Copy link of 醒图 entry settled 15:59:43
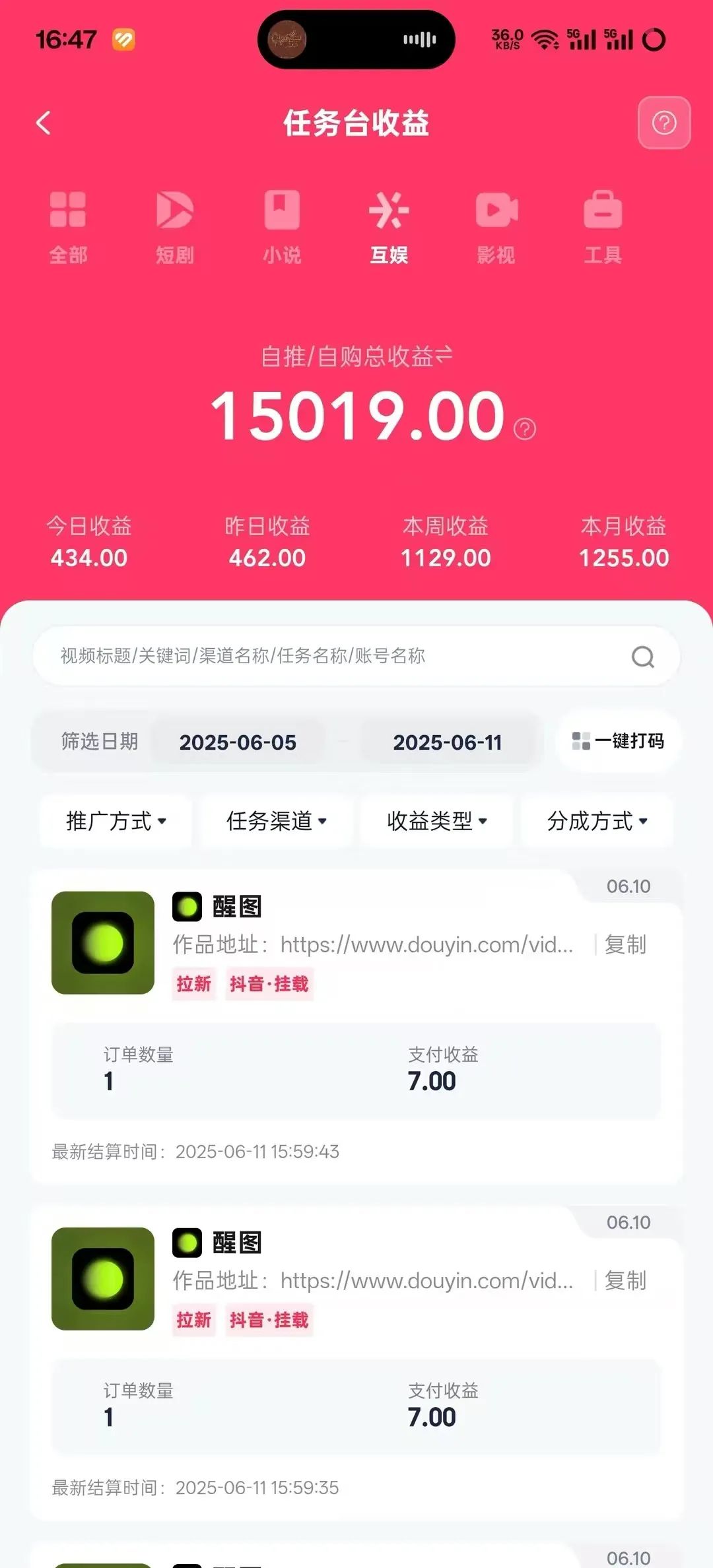 pos(625,944)
